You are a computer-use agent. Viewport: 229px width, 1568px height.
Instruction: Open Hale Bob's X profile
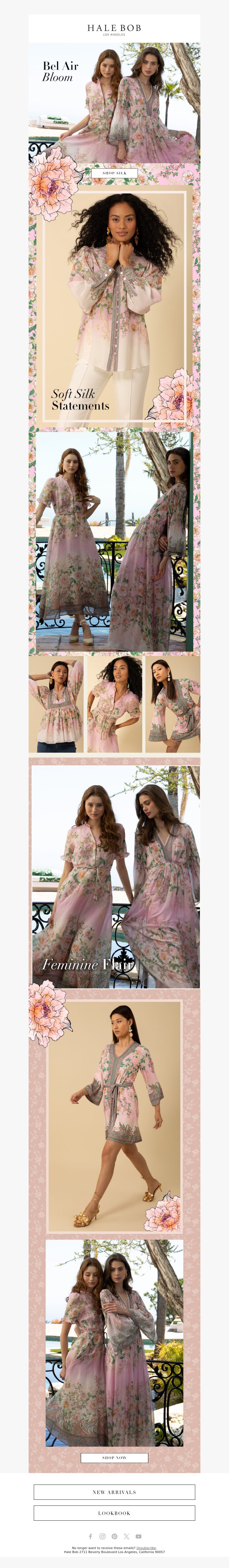[126, 1536]
